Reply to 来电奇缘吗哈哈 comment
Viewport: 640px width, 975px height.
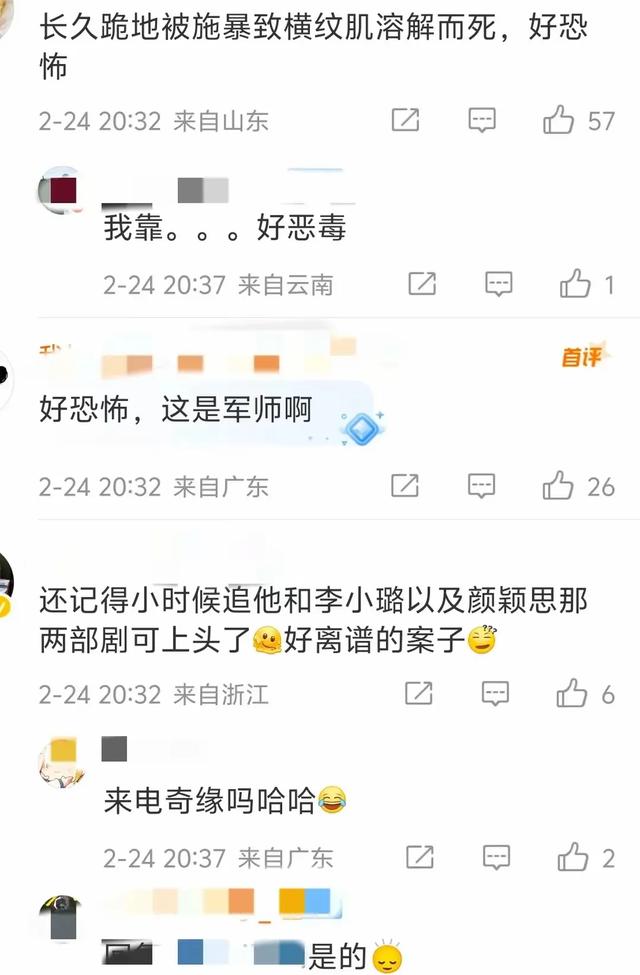pos(497,857)
